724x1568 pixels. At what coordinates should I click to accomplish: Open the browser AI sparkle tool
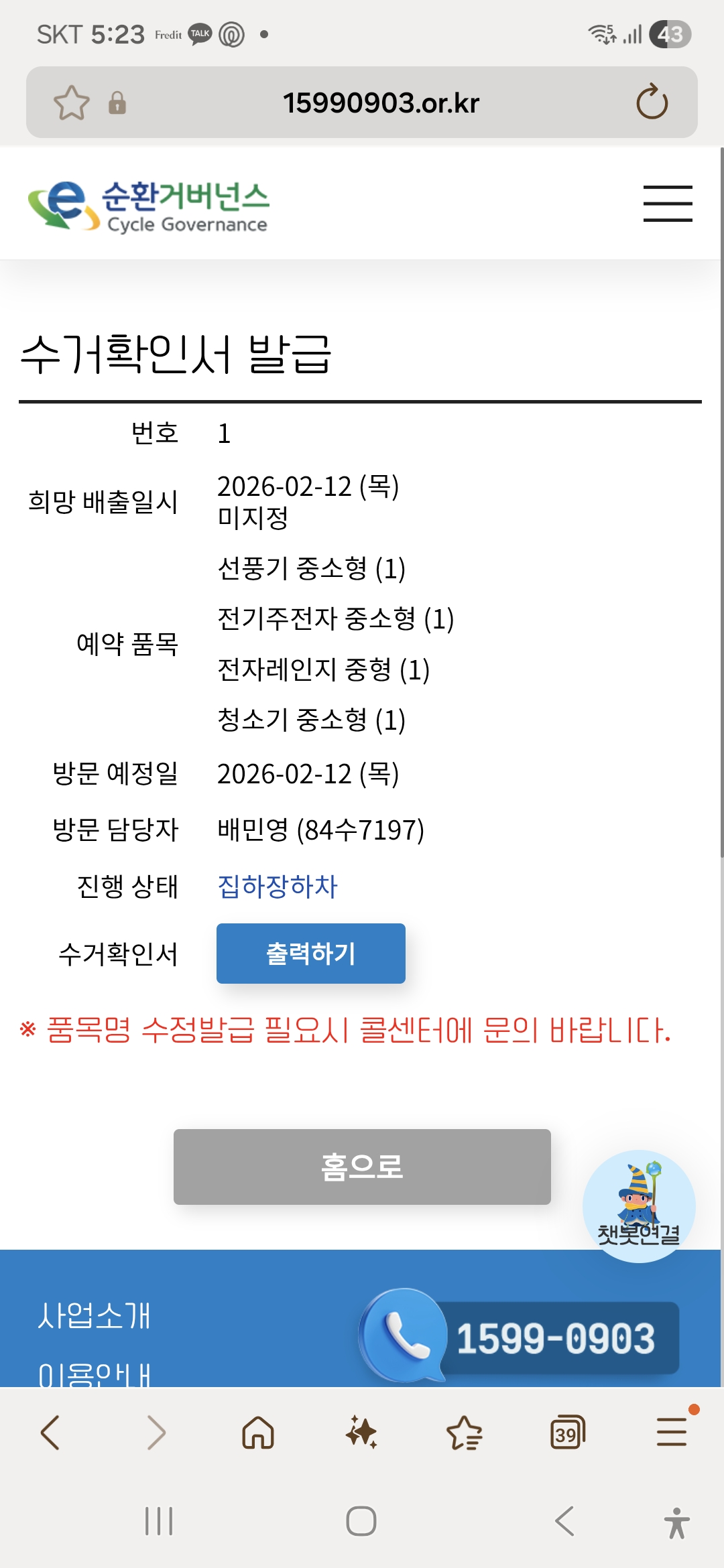(361, 1433)
